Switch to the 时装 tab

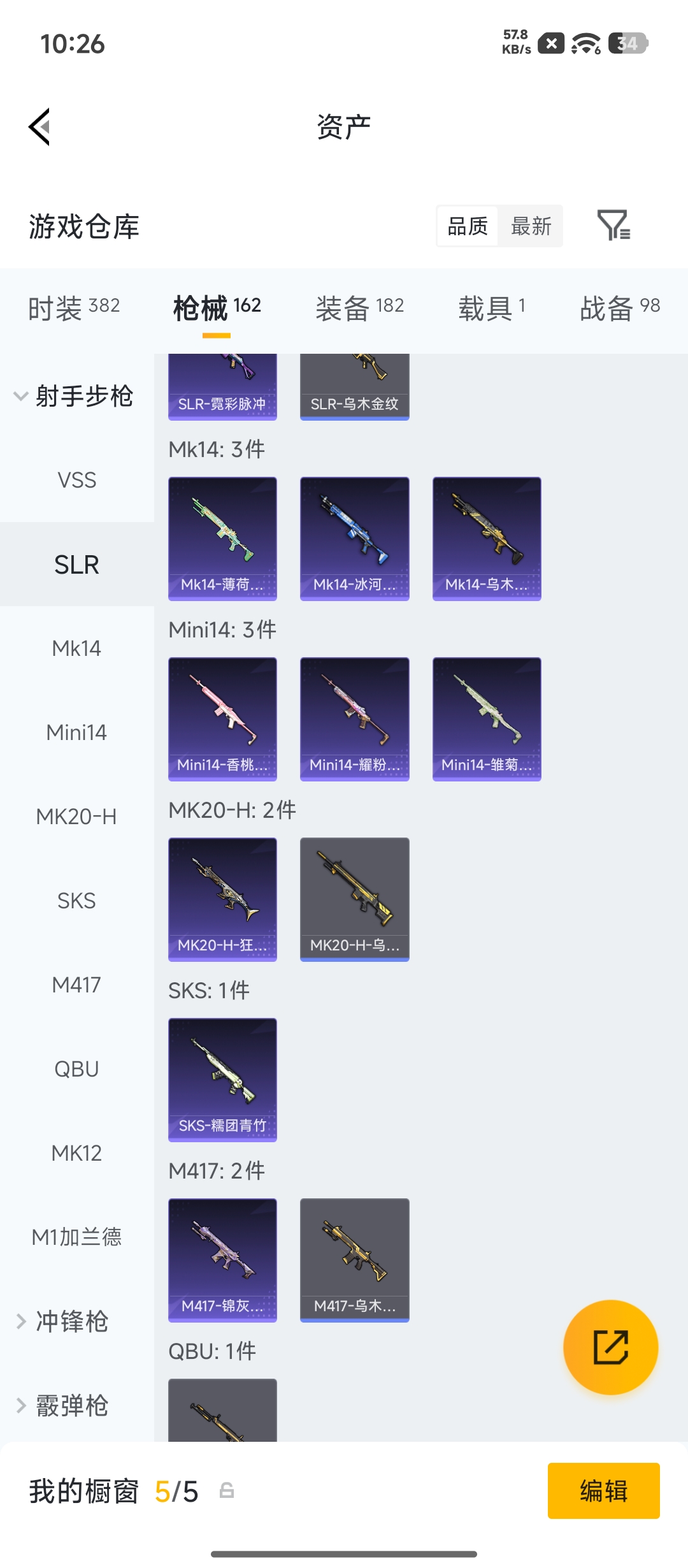click(x=75, y=309)
